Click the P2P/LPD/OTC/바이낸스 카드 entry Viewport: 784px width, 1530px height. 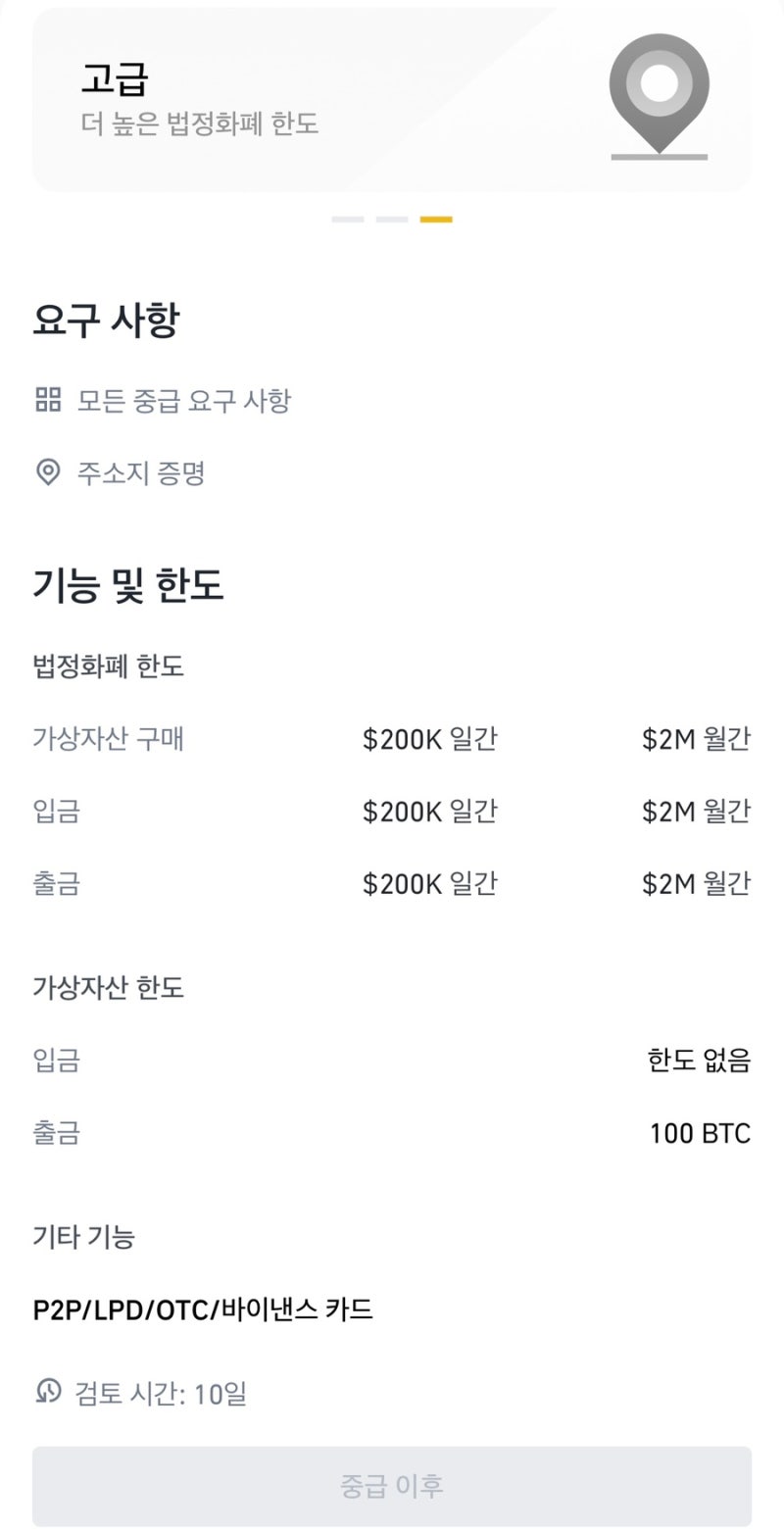click(x=201, y=1309)
